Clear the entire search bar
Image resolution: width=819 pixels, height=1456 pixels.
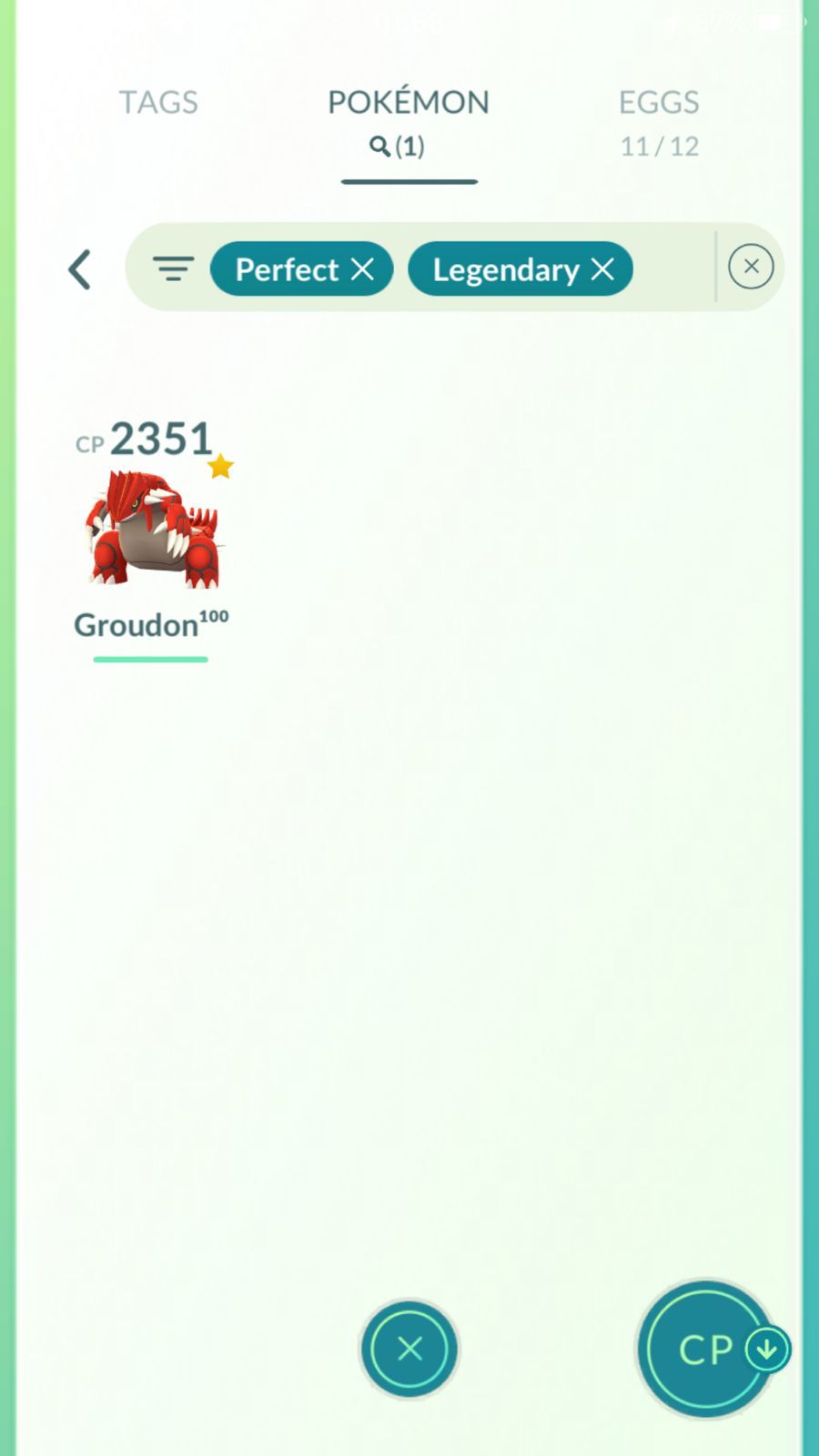pos(751,267)
